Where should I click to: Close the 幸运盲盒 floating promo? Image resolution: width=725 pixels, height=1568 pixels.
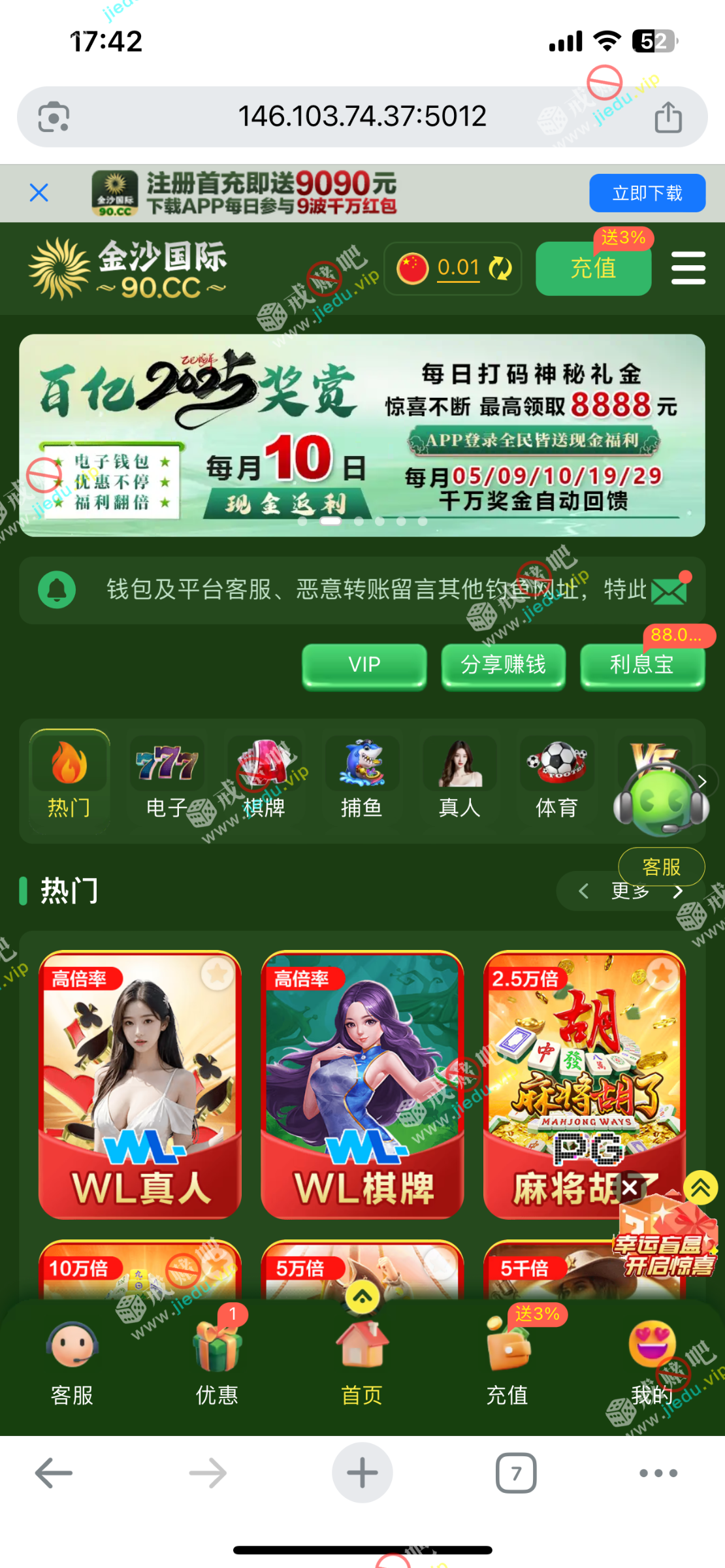(x=630, y=1188)
